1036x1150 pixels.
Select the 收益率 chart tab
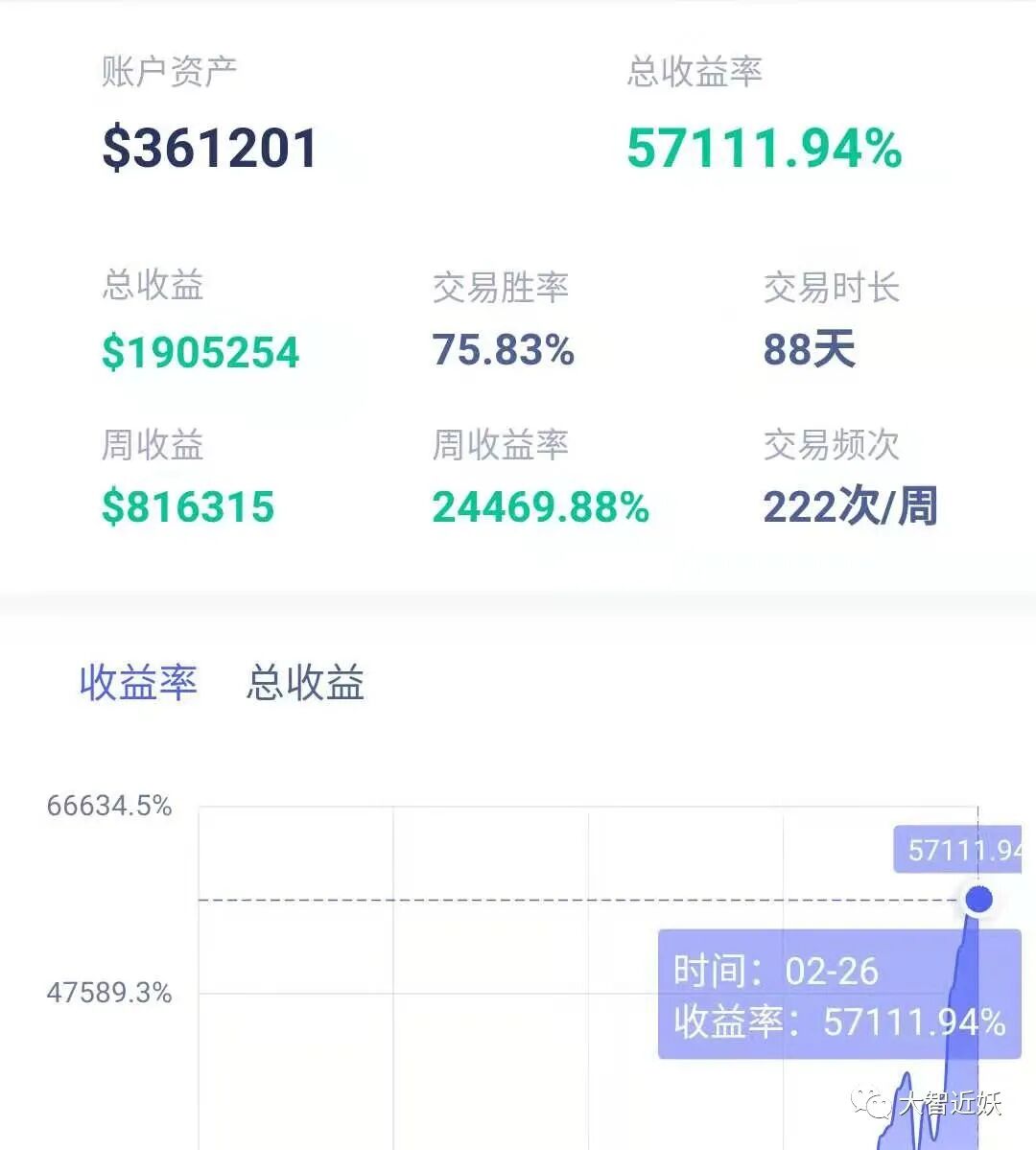tap(139, 682)
